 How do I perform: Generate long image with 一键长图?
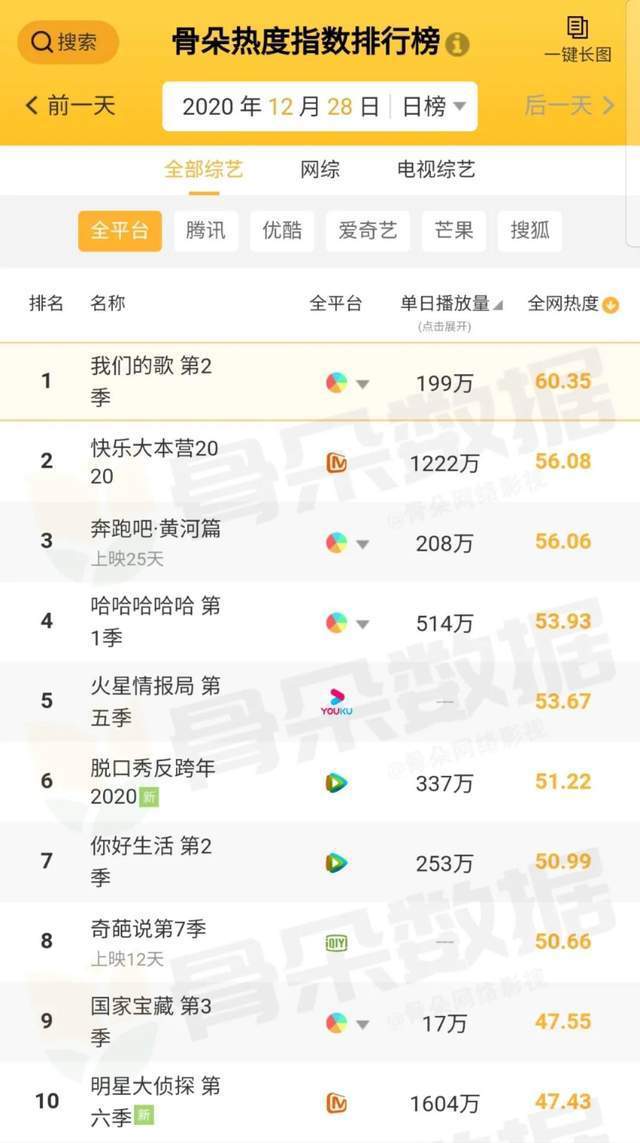[x=577, y=39]
